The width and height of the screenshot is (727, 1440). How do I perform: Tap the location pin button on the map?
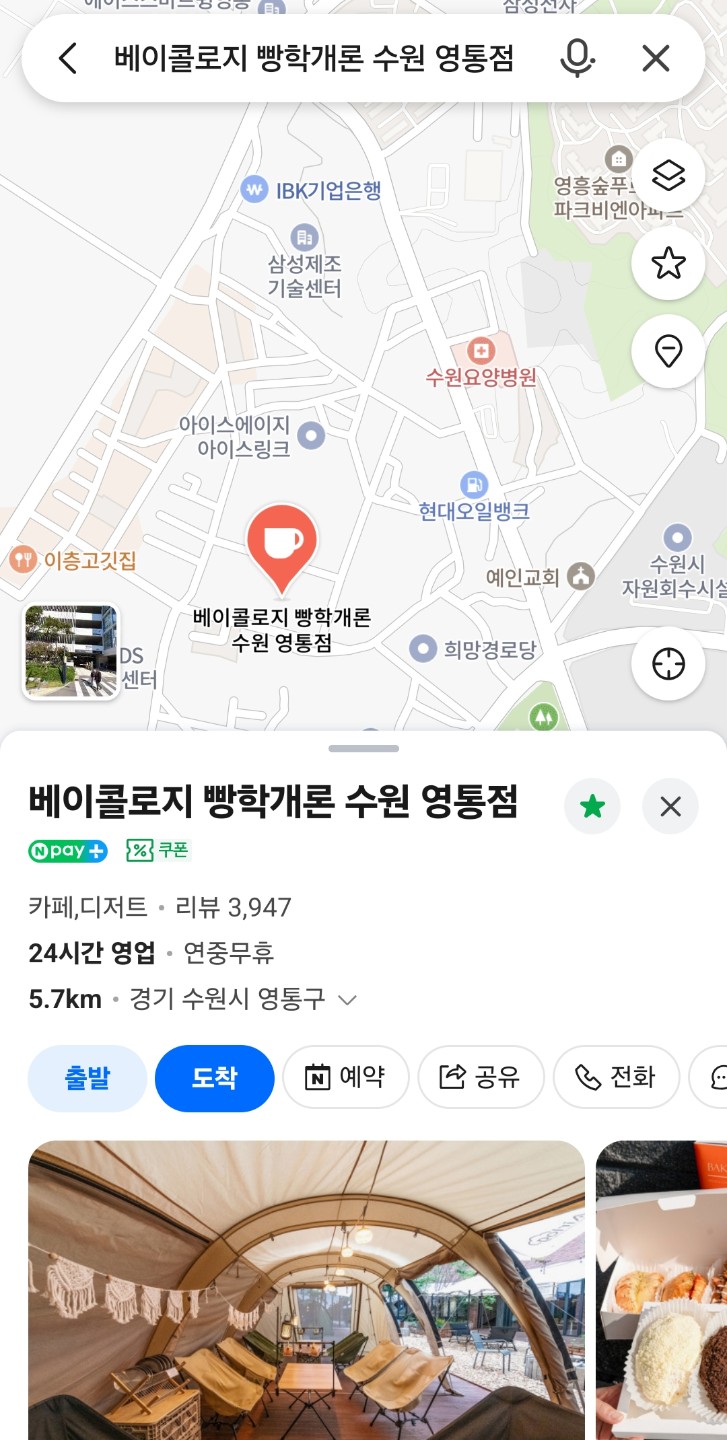[x=668, y=351]
